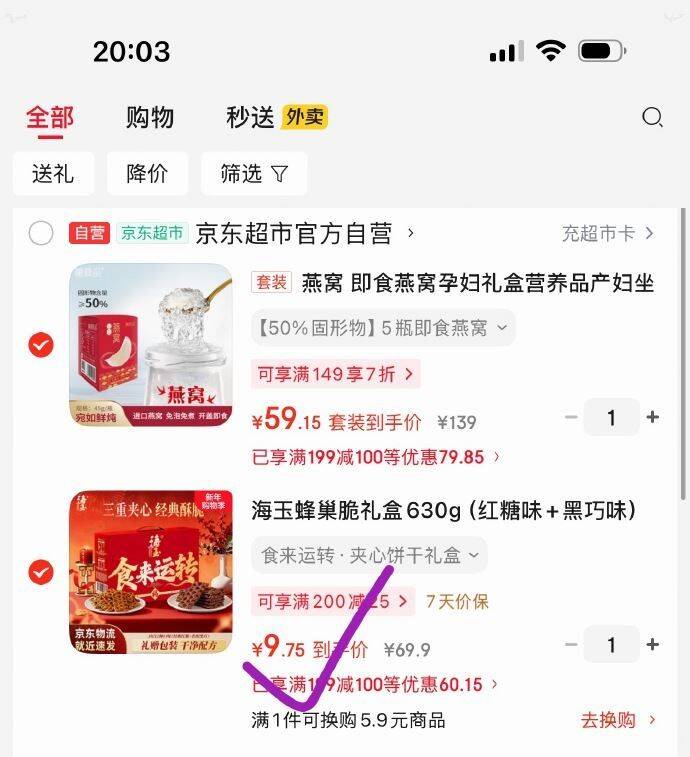Viewport: 690px width, 757px height.
Task: Tap 去换购 for add-on deal
Action: [x=618, y=720]
